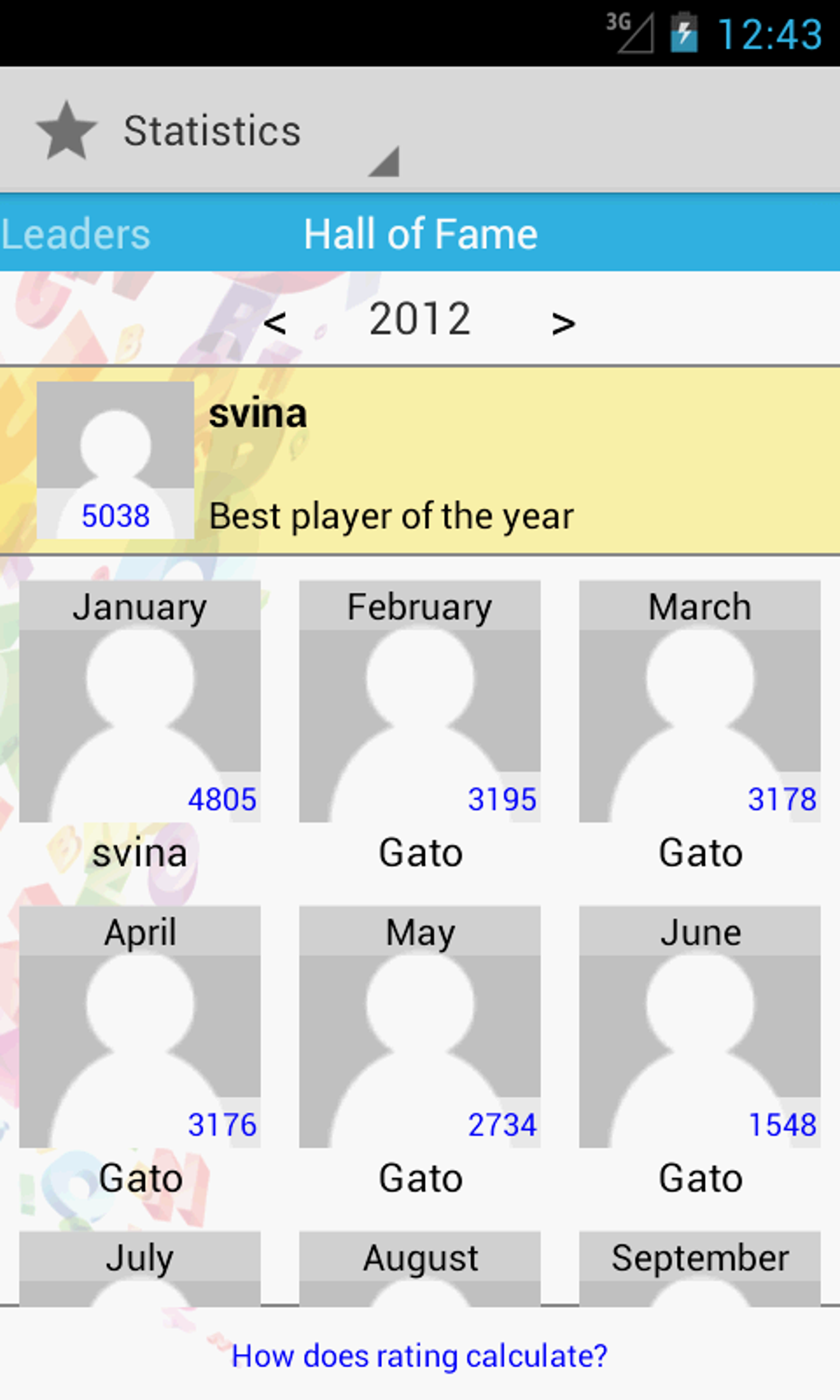Tap the yellow 'Best player of the year' banner
Viewport: 840px width, 1400px height.
click(x=494, y=461)
